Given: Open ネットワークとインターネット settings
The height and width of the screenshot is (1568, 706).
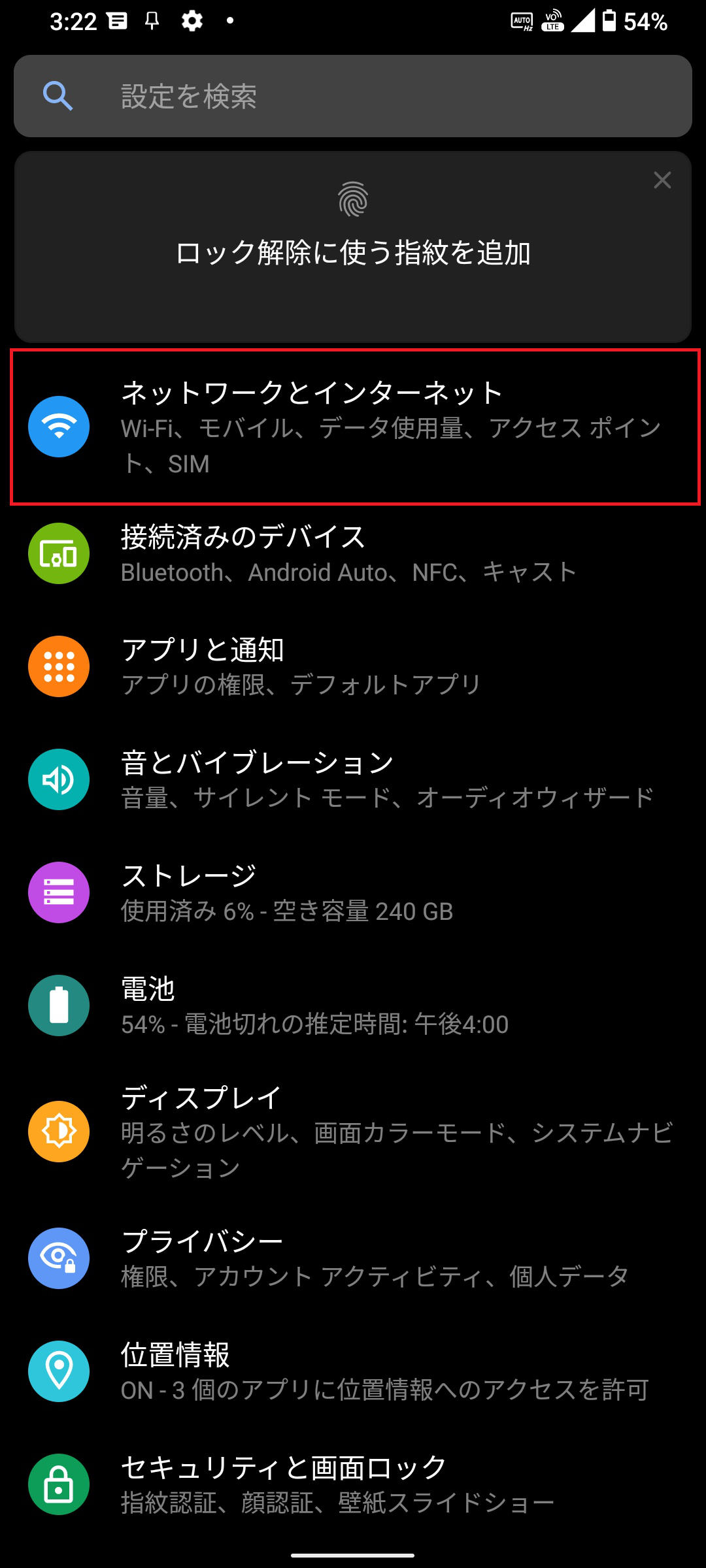Looking at the screenshot, I should click(x=353, y=427).
